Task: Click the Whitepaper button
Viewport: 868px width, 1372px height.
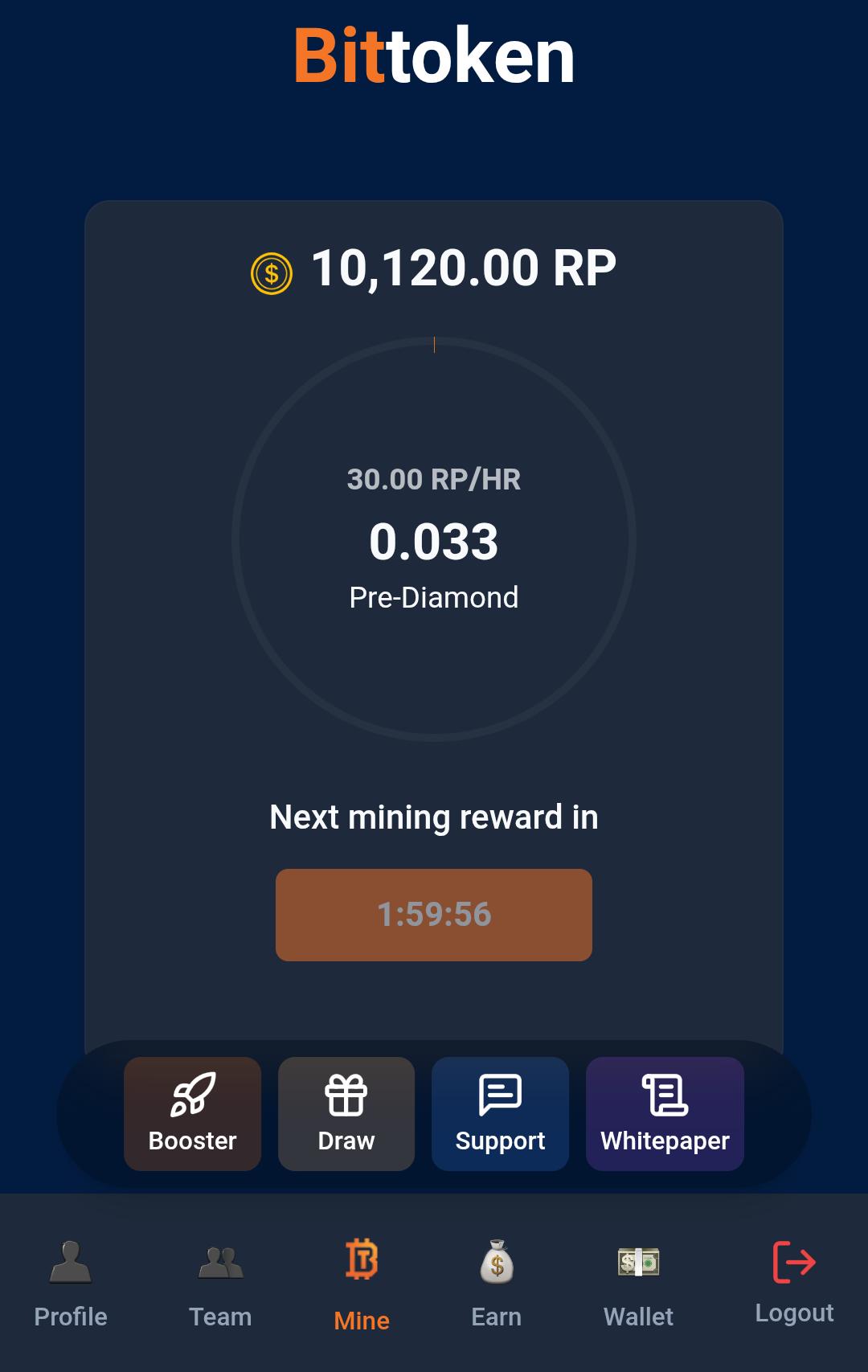Action: (665, 1114)
